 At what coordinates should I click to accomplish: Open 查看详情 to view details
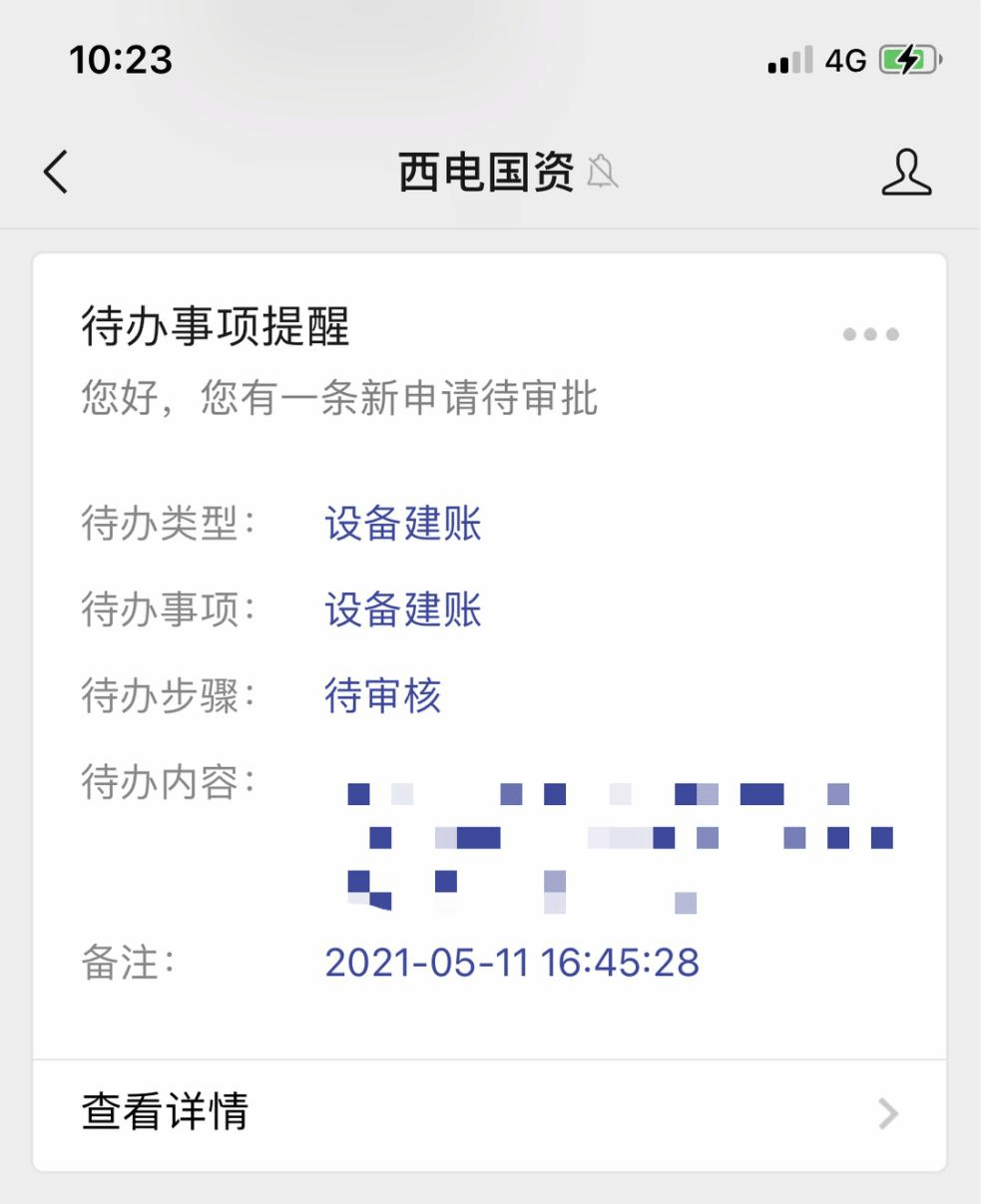pos(489,1113)
